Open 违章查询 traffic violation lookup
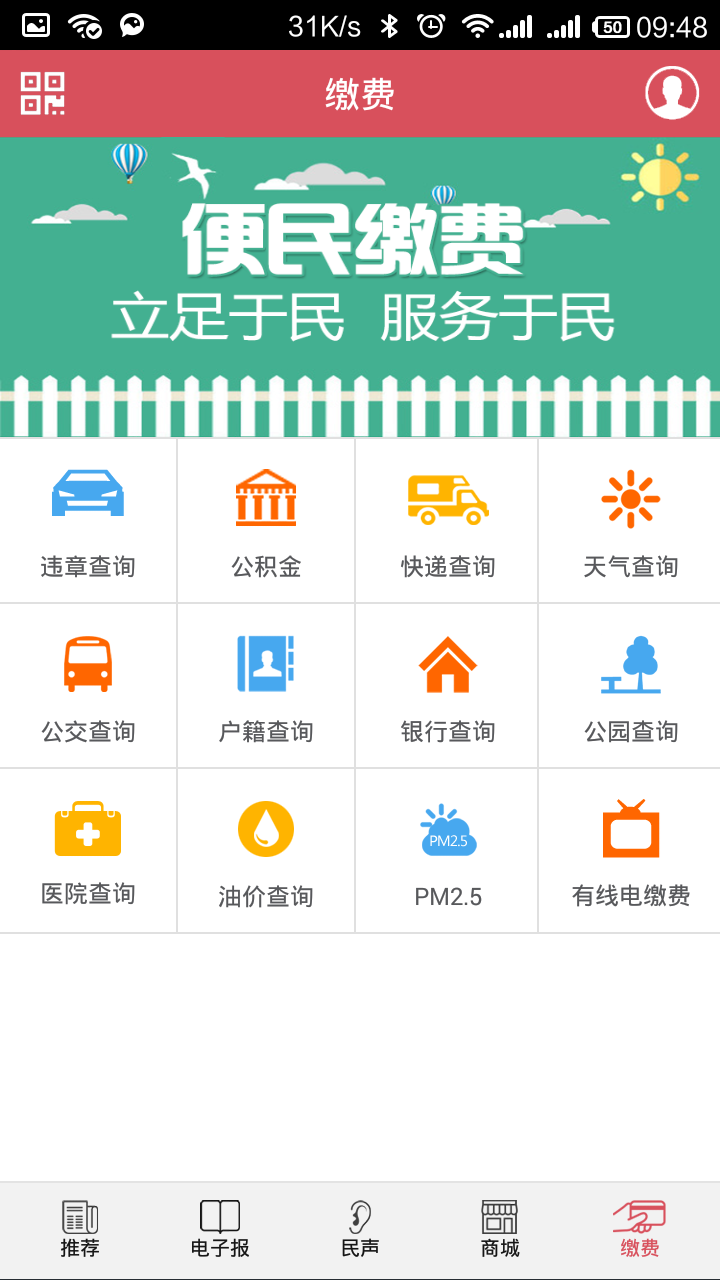720x1280 pixels. pos(88,520)
